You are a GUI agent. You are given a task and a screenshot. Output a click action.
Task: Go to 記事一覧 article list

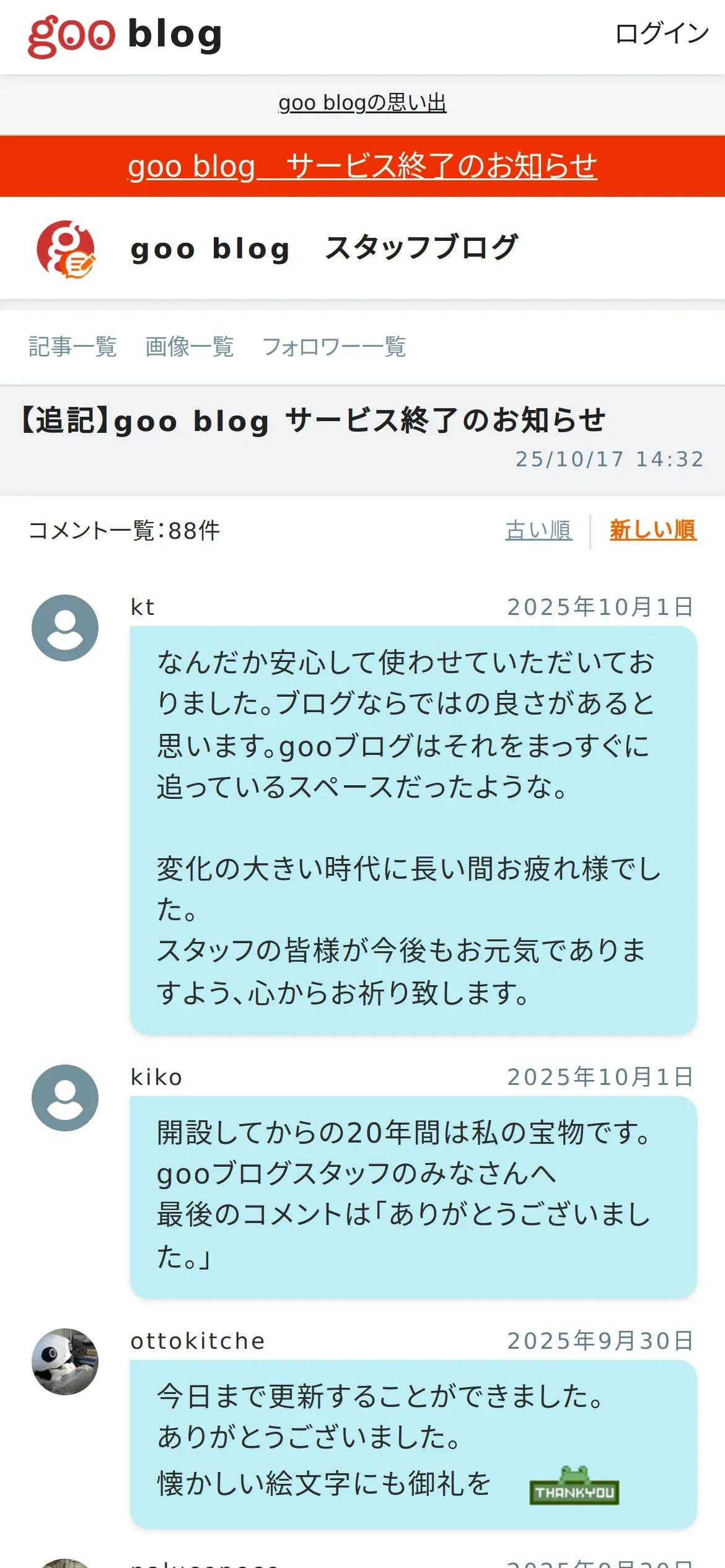(x=72, y=347)
